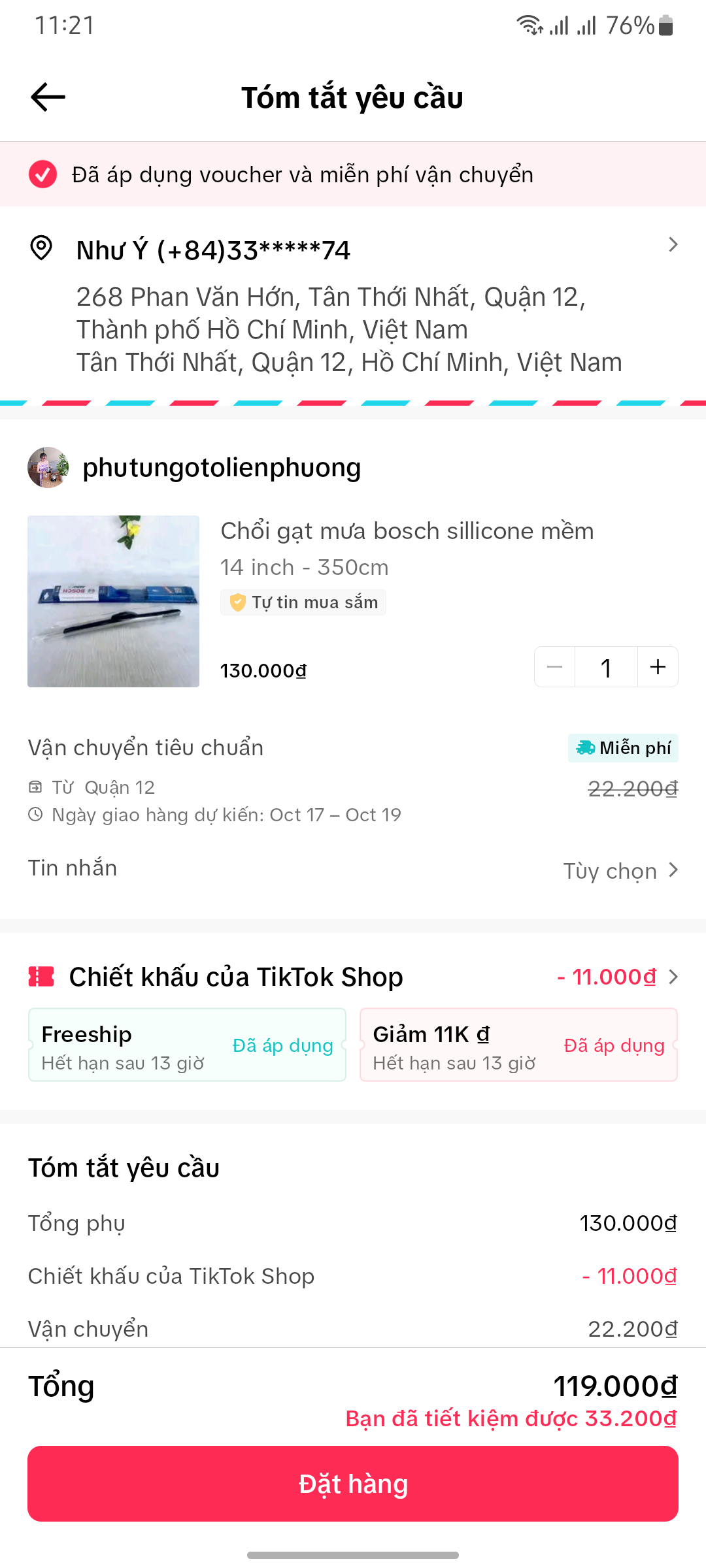Image resolution: width=706 pixels, height=1568 pixels.
Task: Open the phutungotolienphuong shop page
Action: coord(222,467)
